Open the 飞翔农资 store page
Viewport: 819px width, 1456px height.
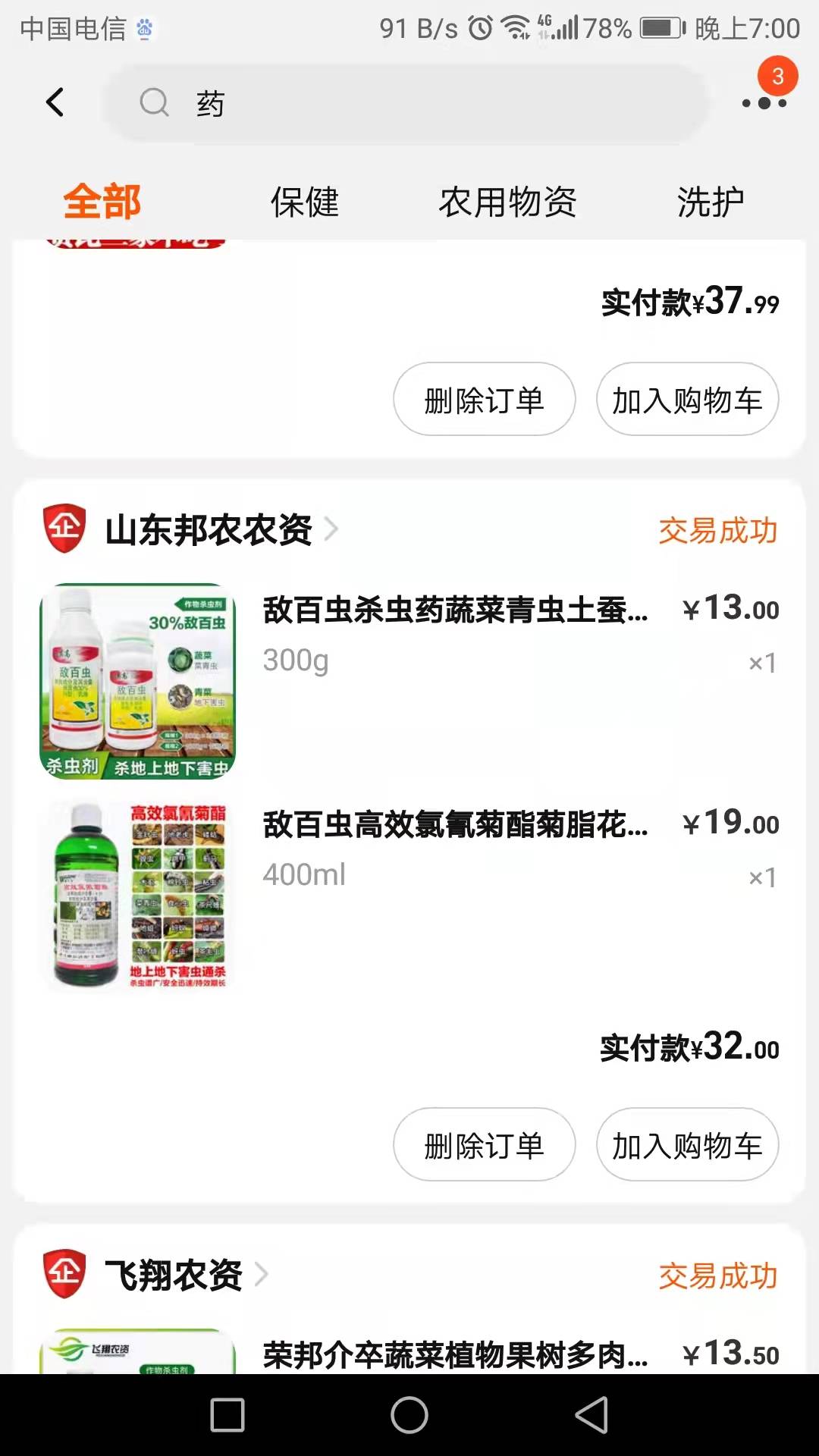point(174,1275)
